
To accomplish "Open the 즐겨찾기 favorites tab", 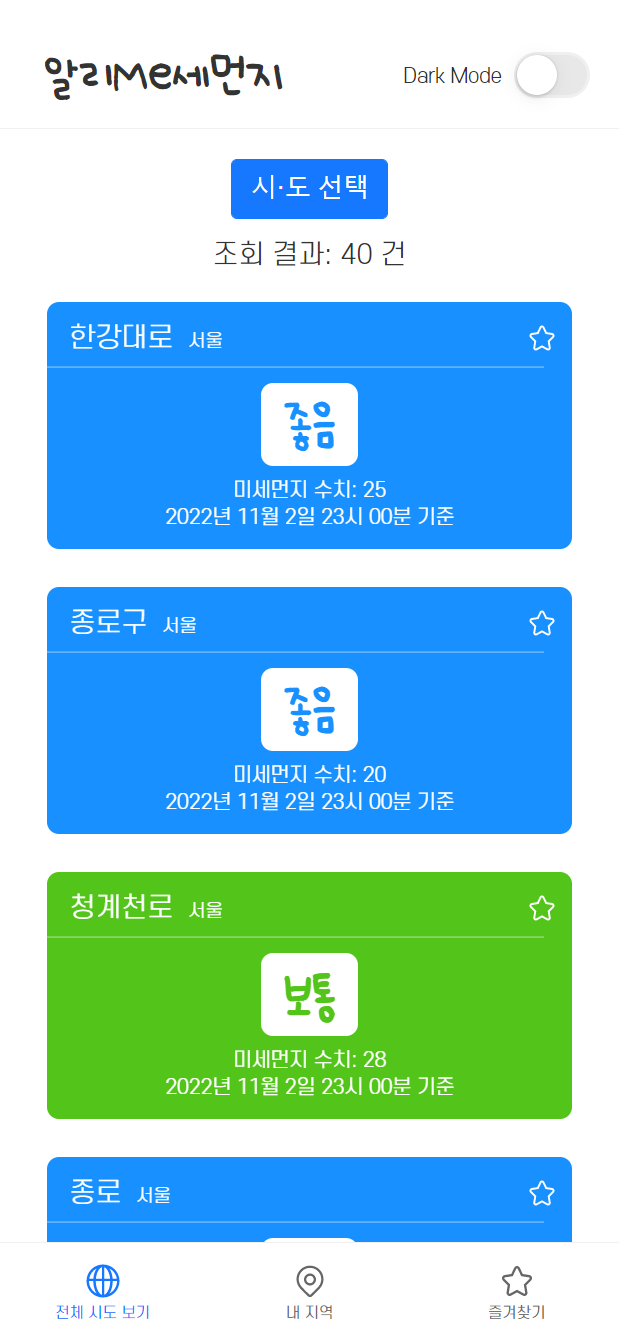I will [x=516, y=1292].
